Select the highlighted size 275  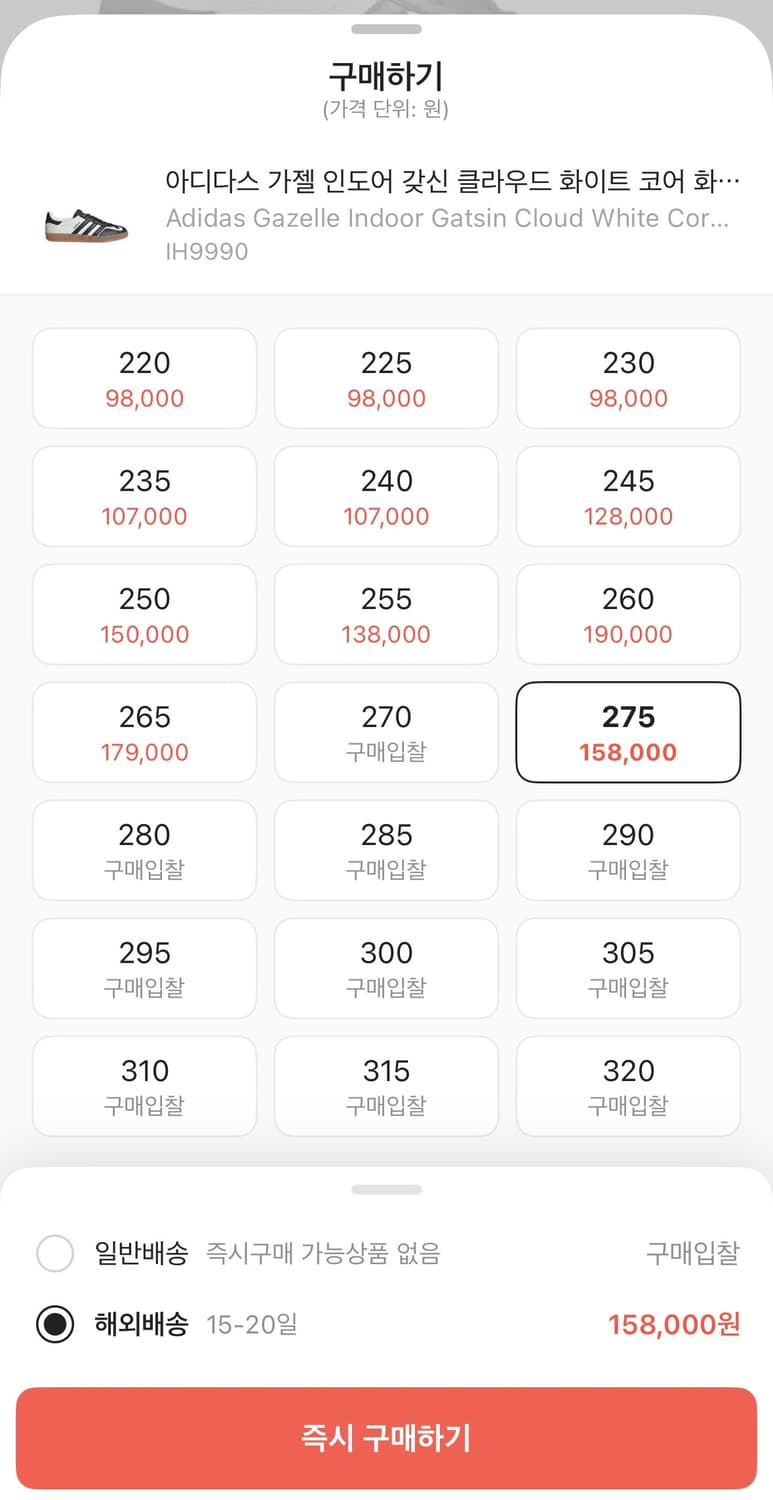pos(628,732)
